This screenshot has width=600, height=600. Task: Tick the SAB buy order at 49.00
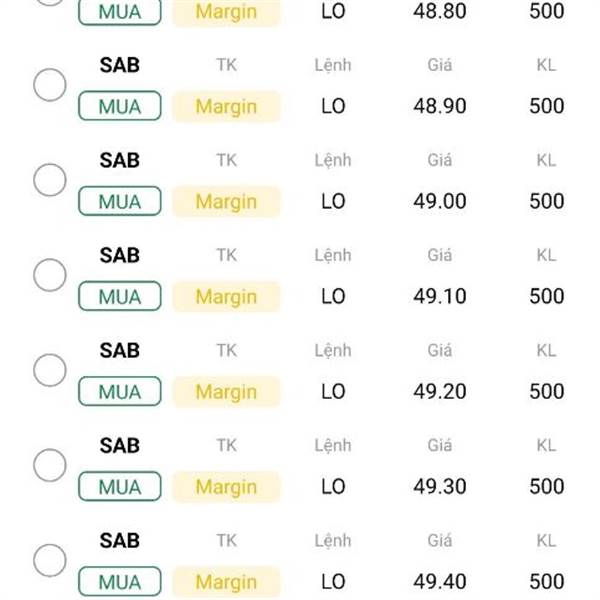tap(50, 180)
